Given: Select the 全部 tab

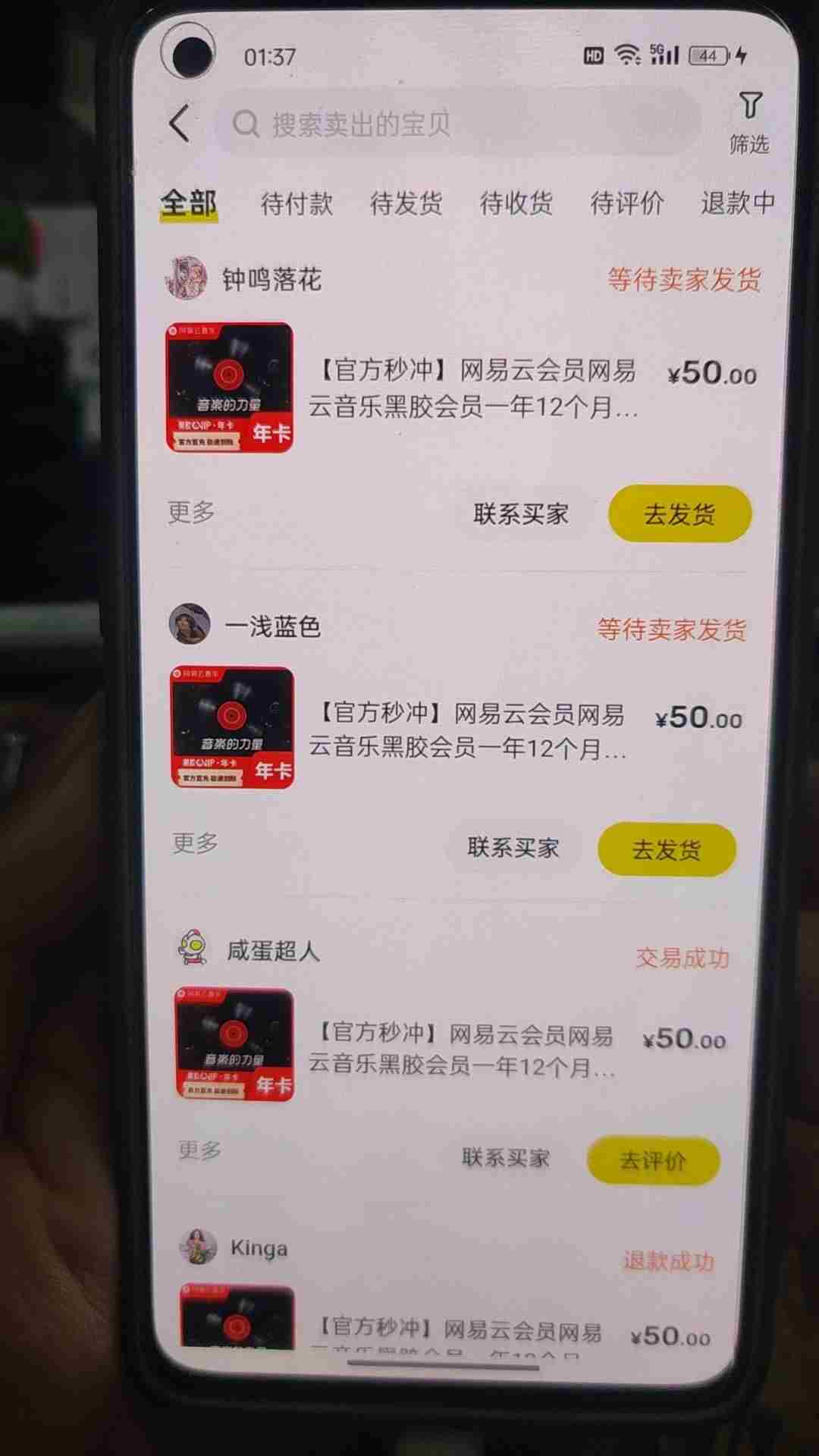Looking at the screenshot, I should coord(189,203).
